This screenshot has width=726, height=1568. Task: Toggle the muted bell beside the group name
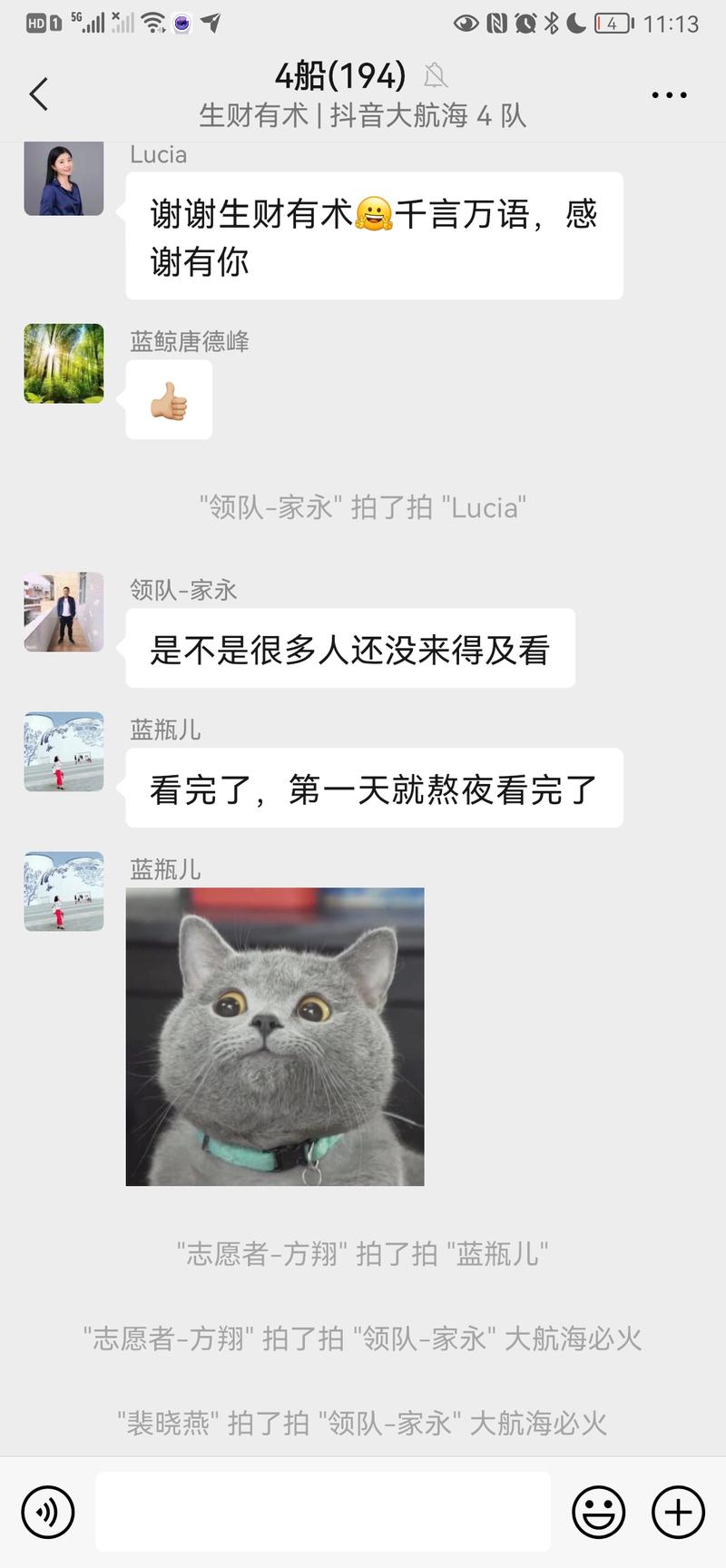coord(437,76)
